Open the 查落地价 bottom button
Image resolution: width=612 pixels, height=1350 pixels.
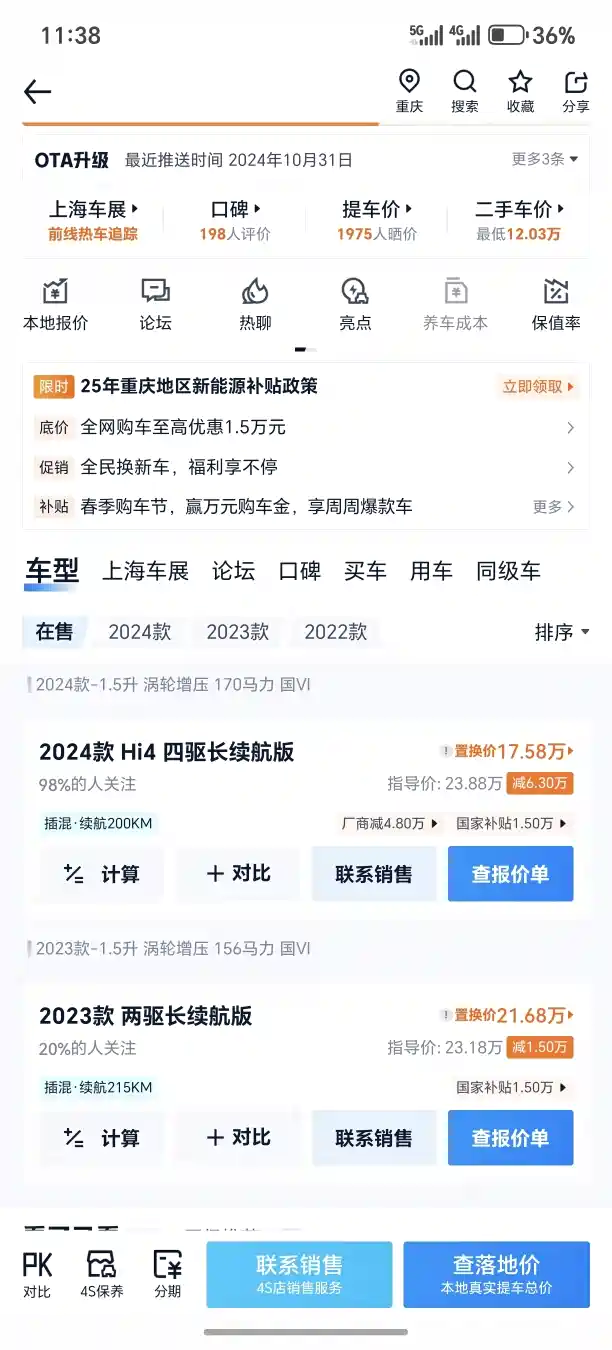[496, 1274]
